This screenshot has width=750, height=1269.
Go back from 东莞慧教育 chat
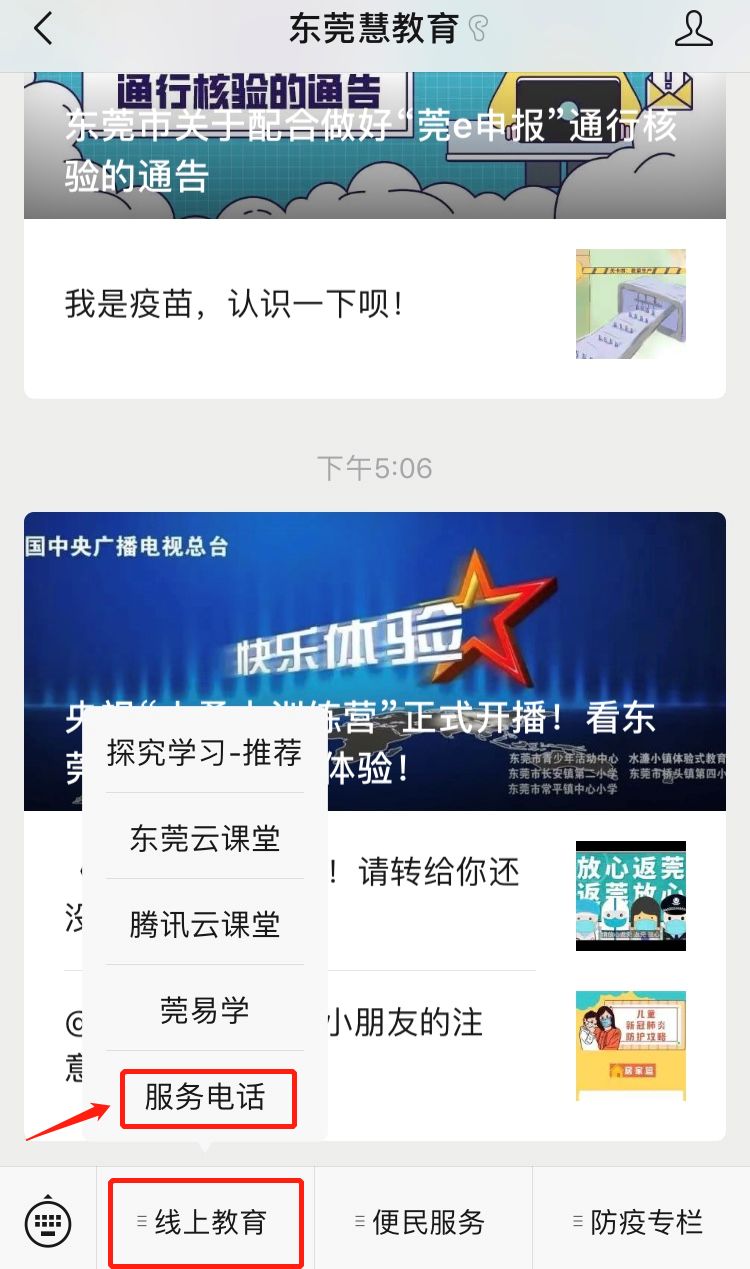coord(43,29)
